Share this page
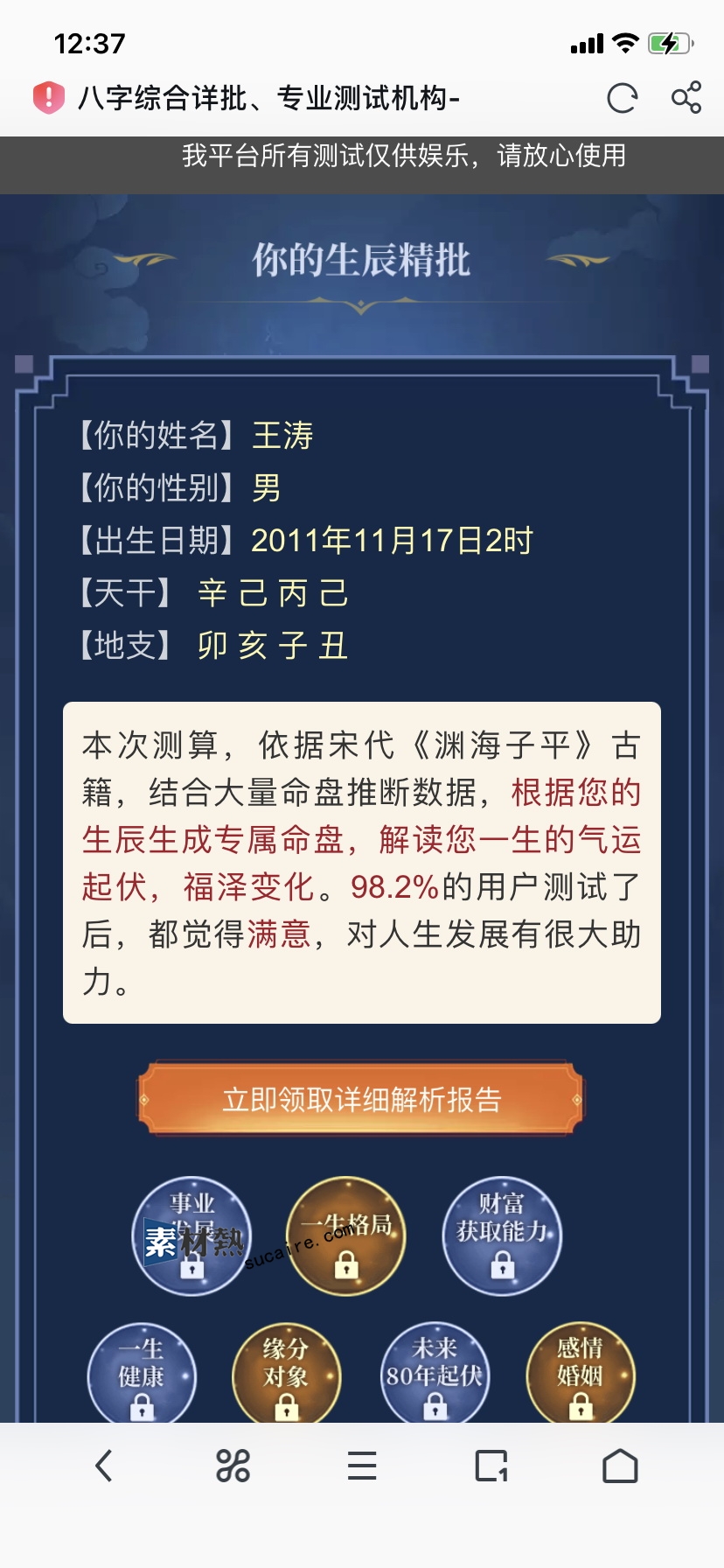 click(x=686, y=97)
